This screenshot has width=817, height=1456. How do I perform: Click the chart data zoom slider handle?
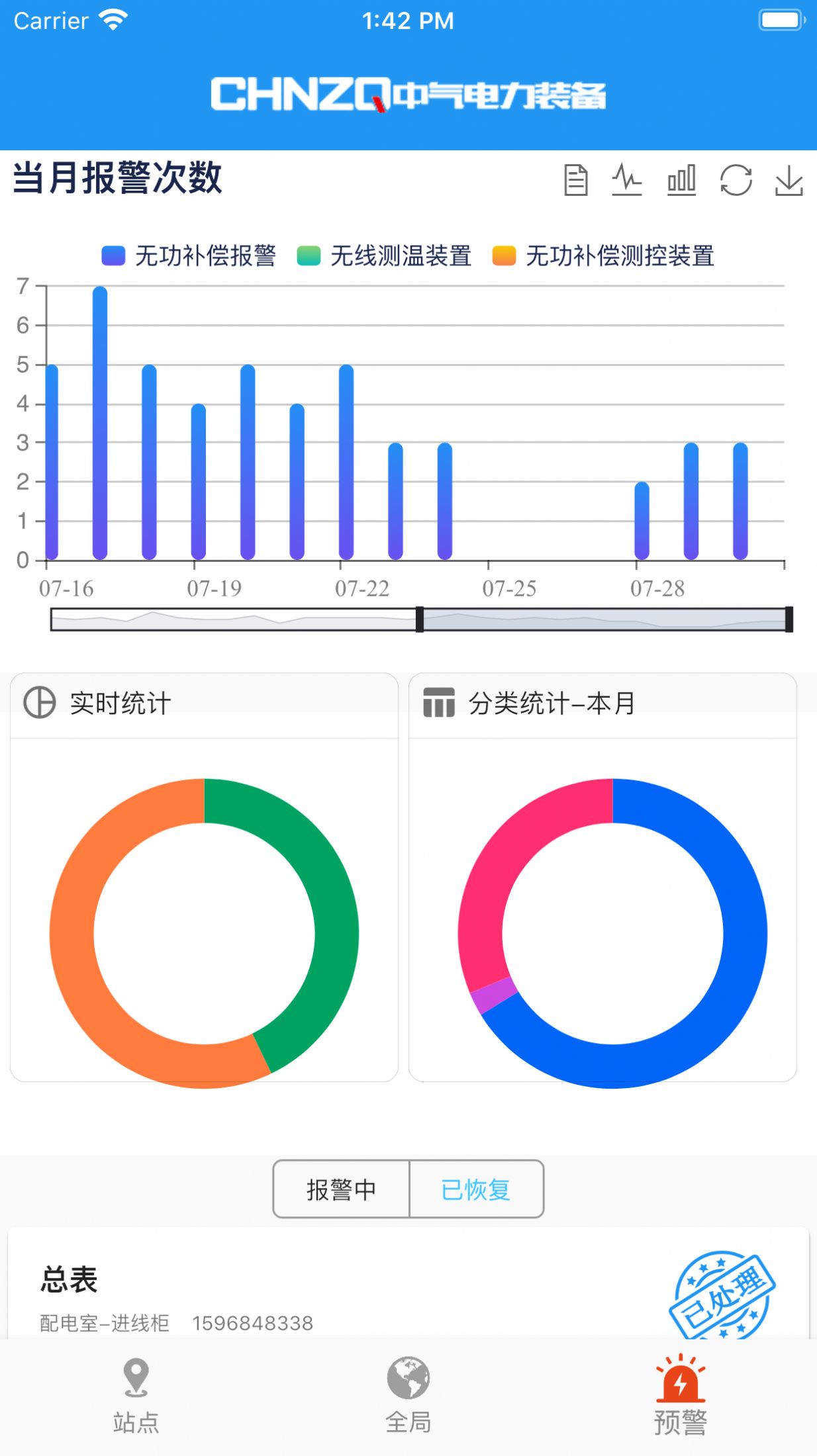[420, 619]
